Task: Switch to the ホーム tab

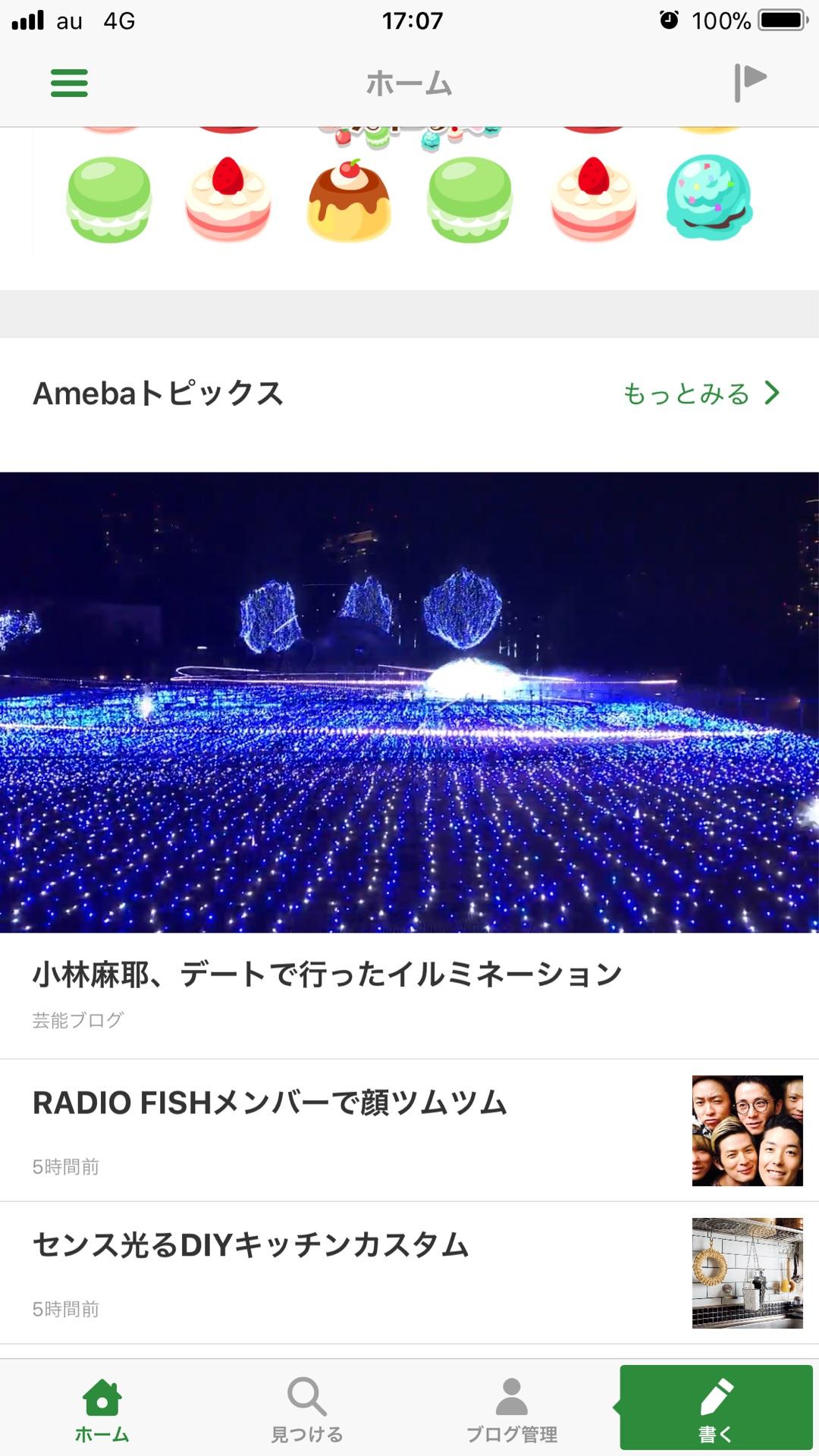Action: (102, 1409)
